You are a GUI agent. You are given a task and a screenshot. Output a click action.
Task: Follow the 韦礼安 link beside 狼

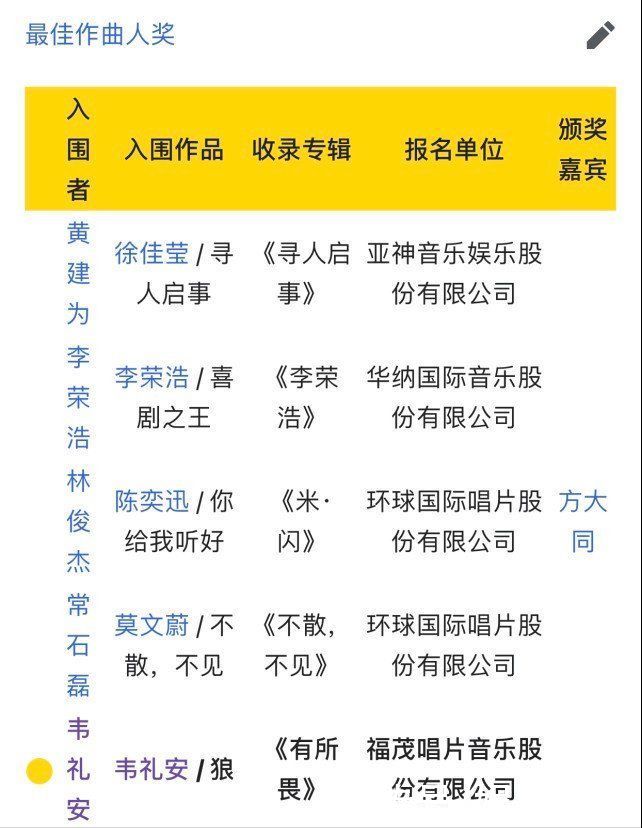coord(151,769)
